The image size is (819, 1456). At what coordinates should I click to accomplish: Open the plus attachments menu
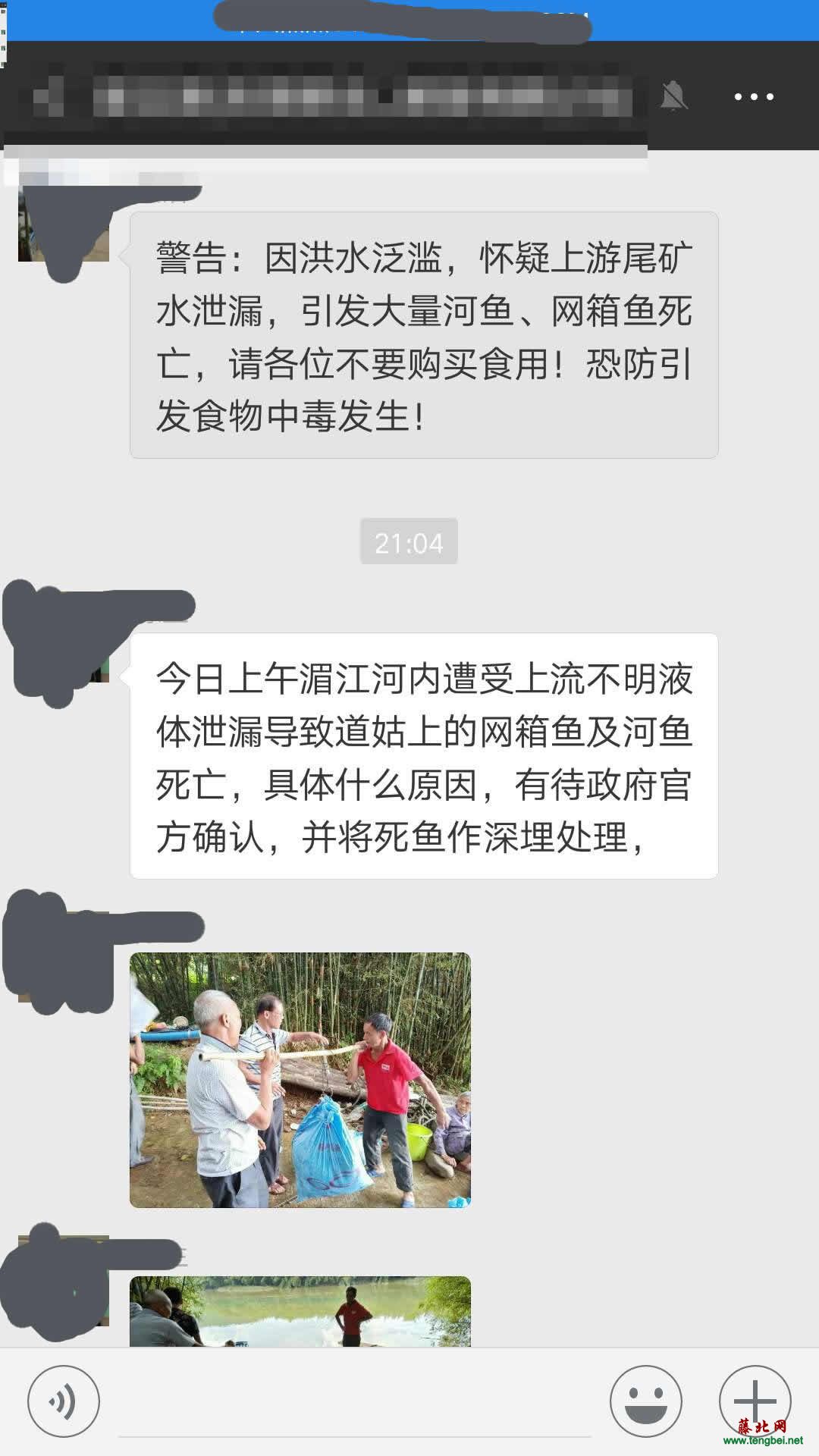coord(755,1400)
